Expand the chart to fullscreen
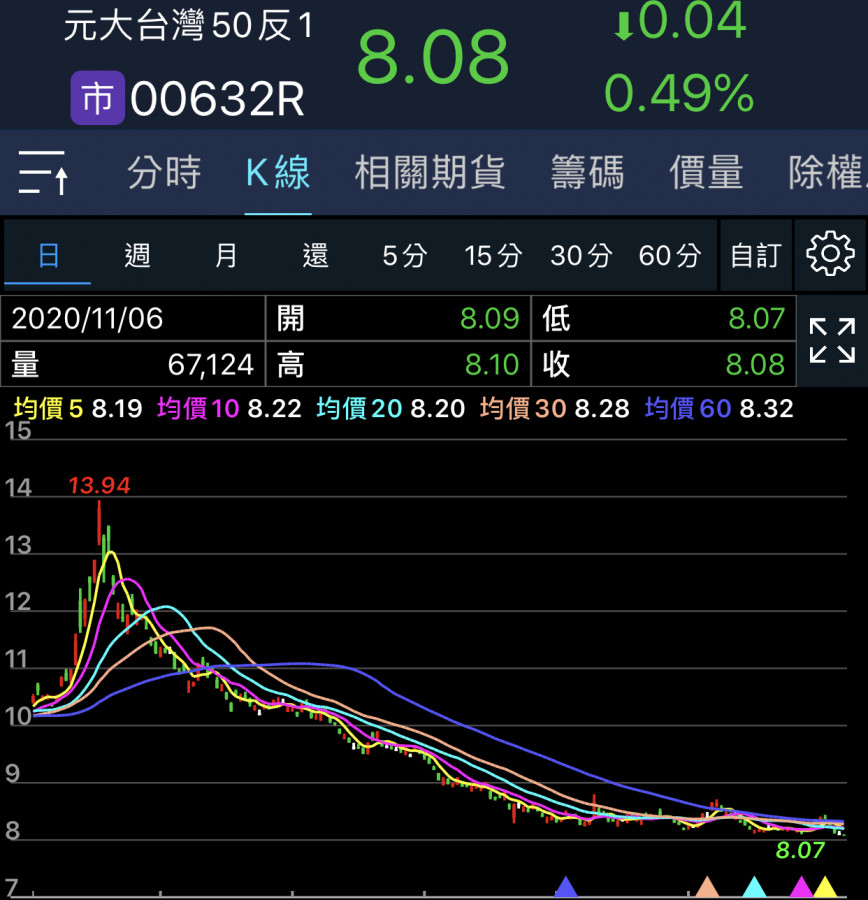The image size is (868, 900). 832,341
